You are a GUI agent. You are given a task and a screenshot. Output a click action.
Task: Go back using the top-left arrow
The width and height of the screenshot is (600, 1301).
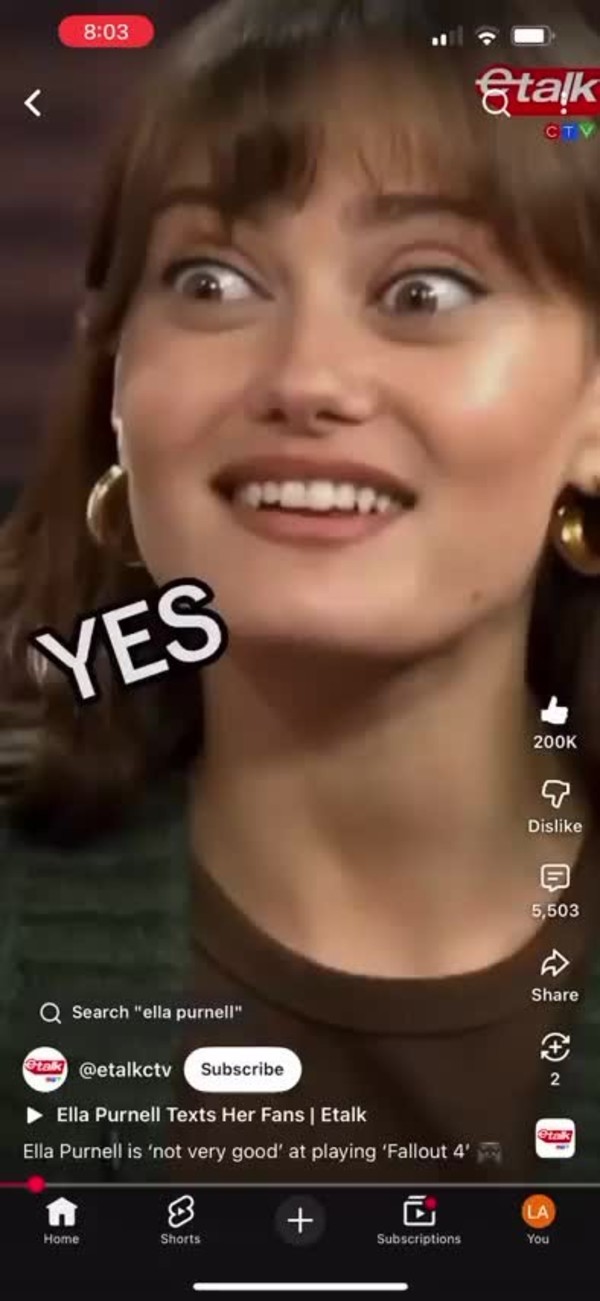pyautogui.click(x=33, y=102)
